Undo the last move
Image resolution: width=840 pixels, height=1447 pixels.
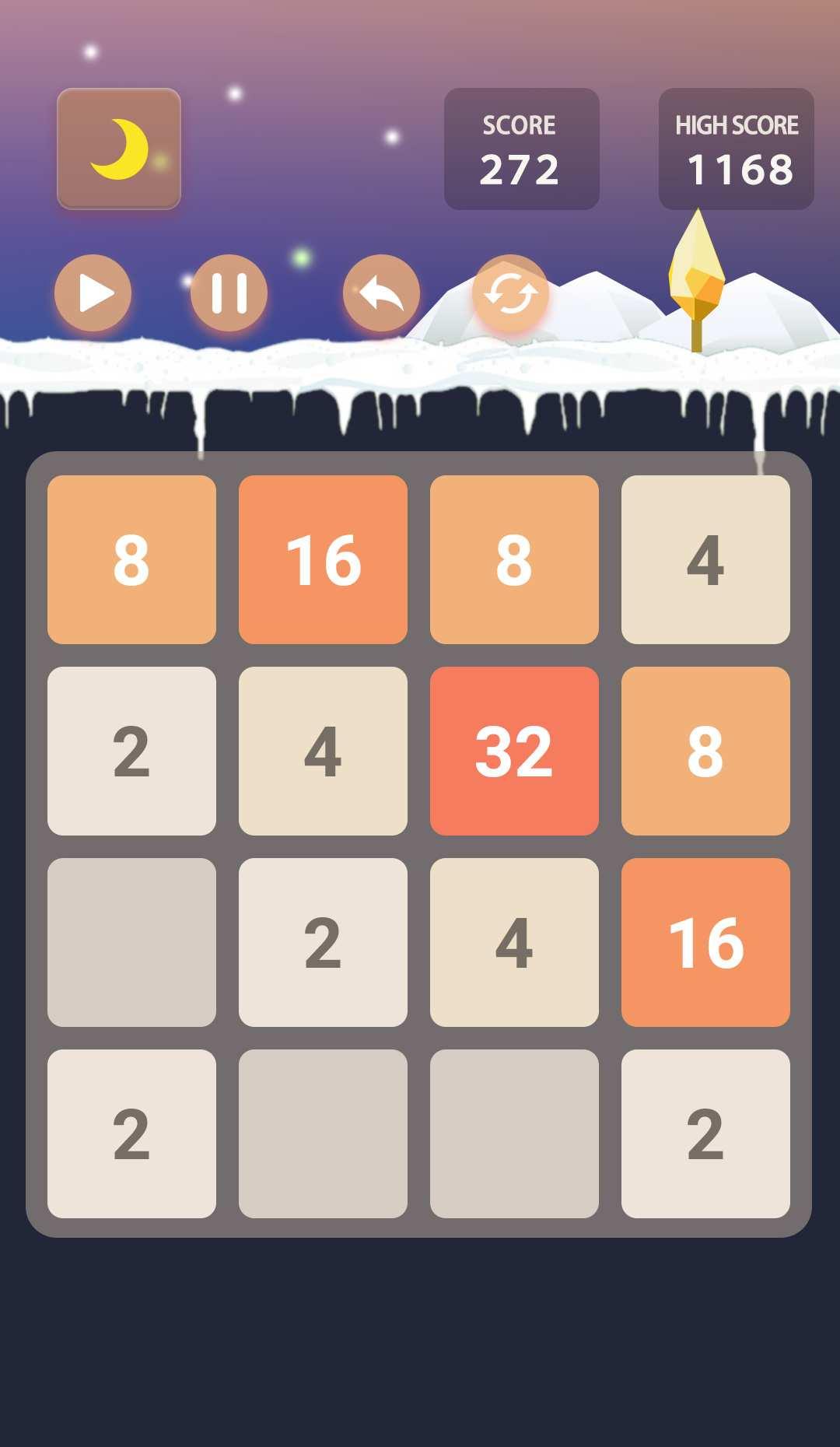(x=381, y=293)
